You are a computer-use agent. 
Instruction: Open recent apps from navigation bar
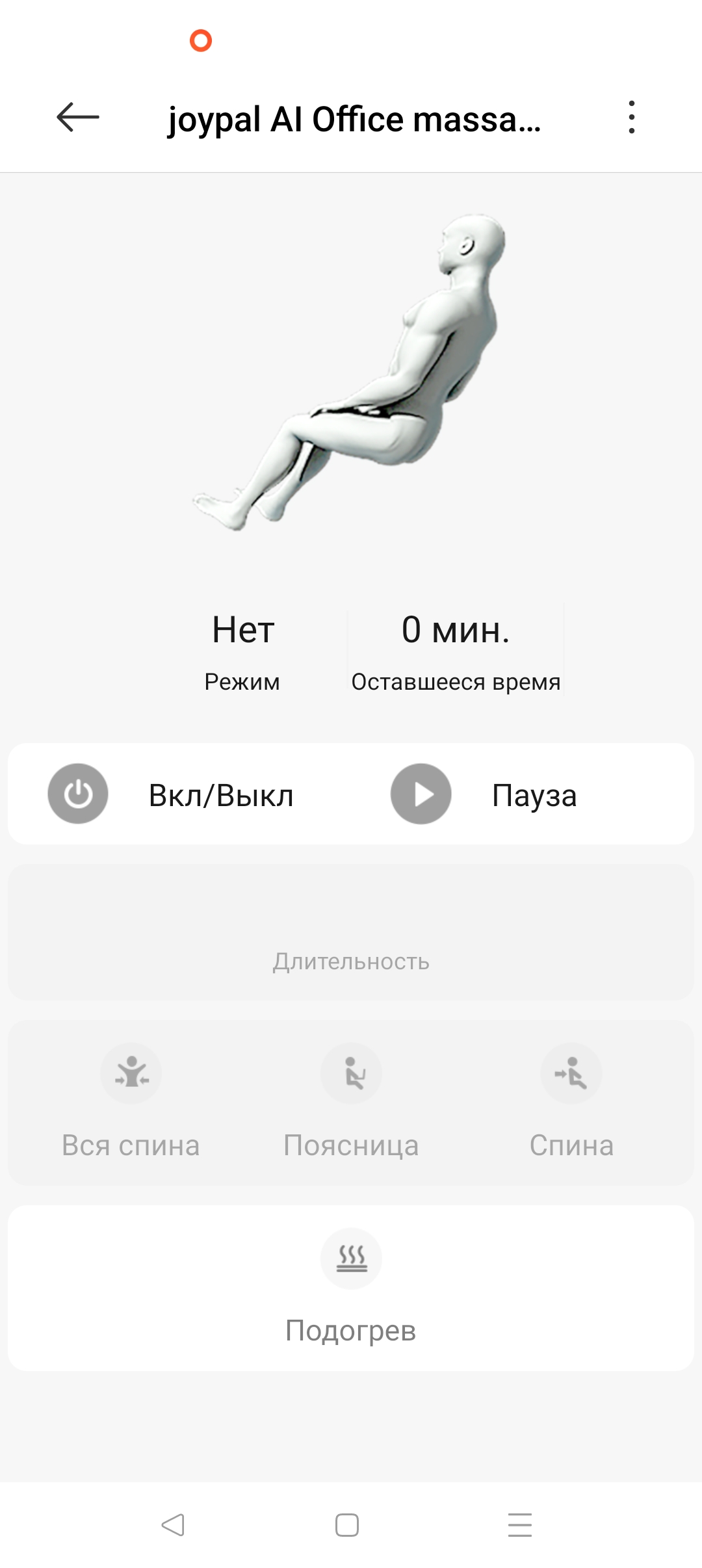(x=520, y=1524)
